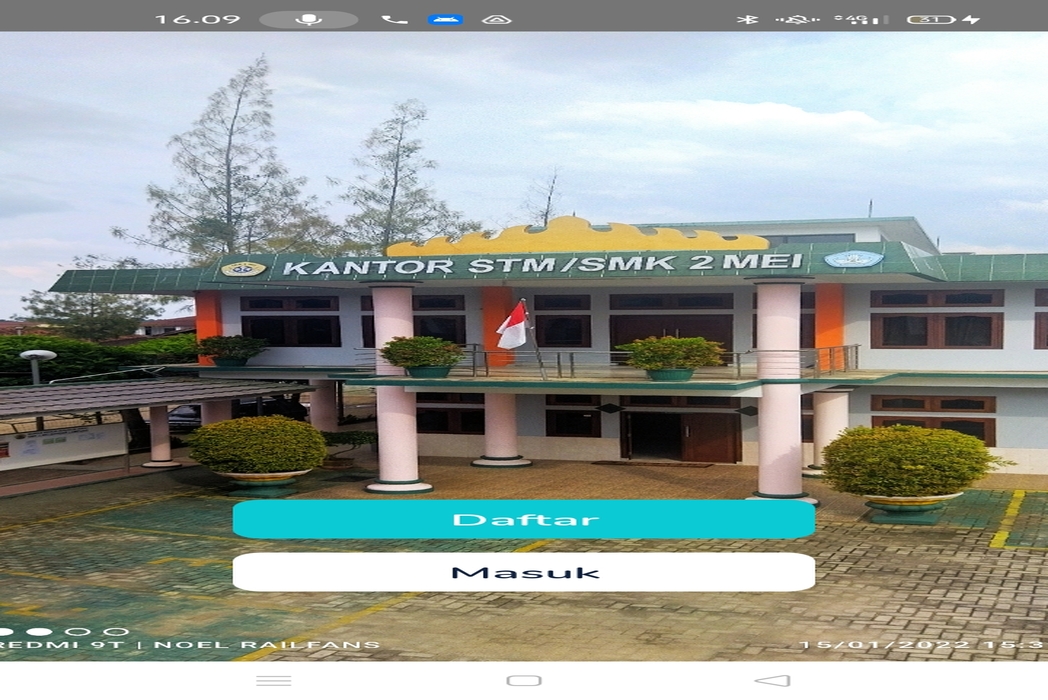The height and width of the screenshot is (700, 1048).
Task: Open the recent apps menu
Action: point(274,681)
